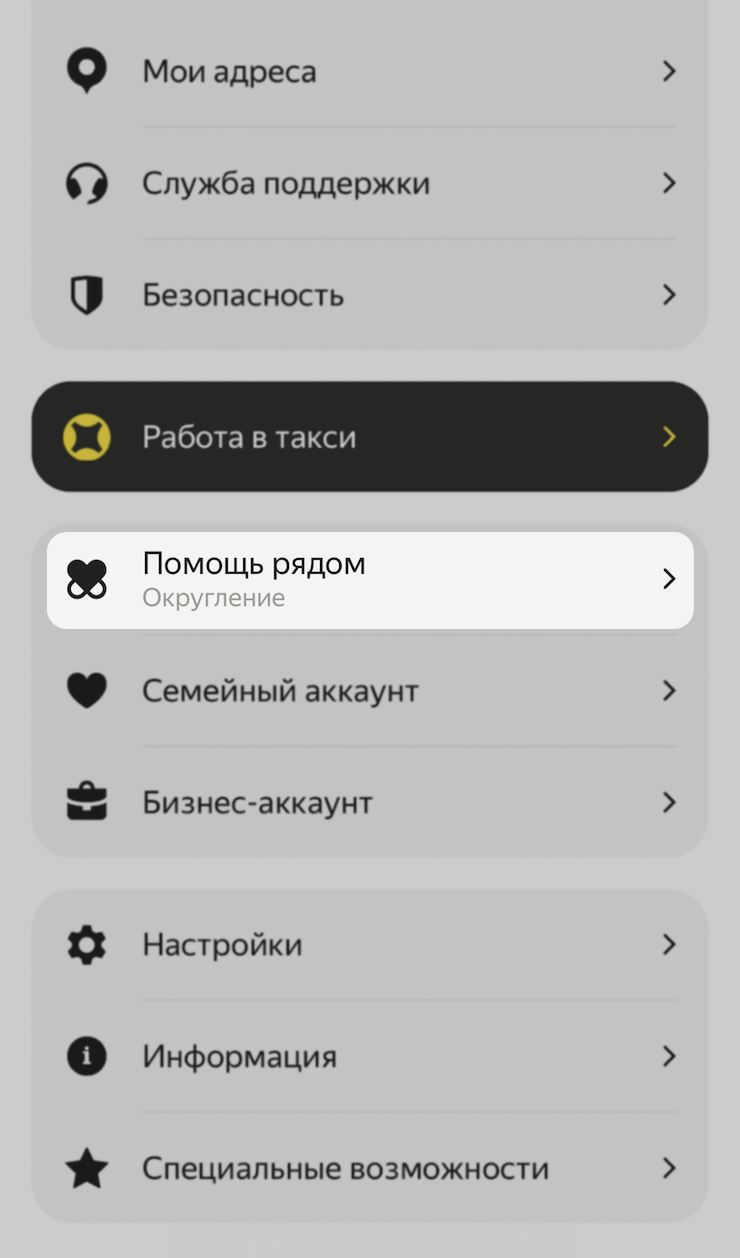
Task: Open Настройки
Action: [370, 945]
